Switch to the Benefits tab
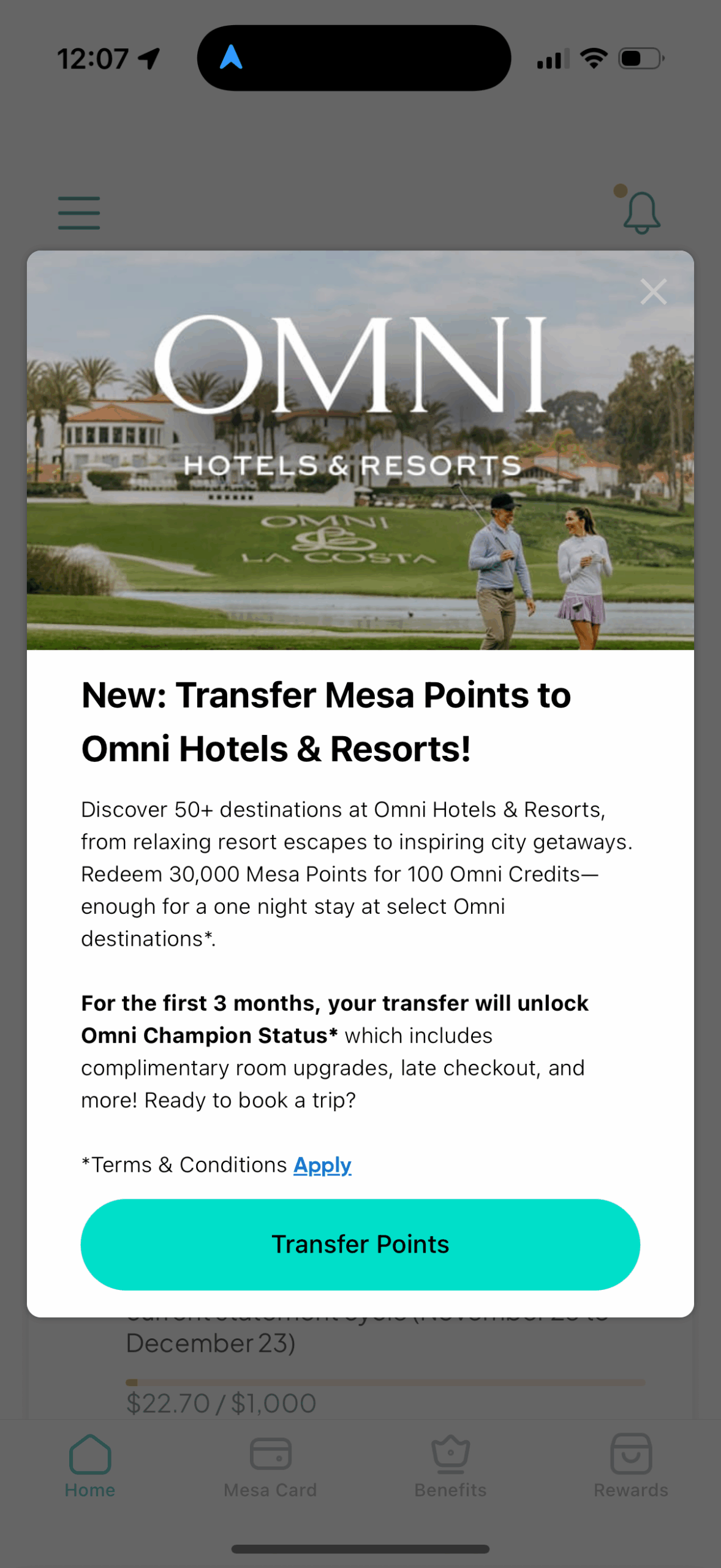Viewport: 721px width, 1568px height. coord(450,1466)
